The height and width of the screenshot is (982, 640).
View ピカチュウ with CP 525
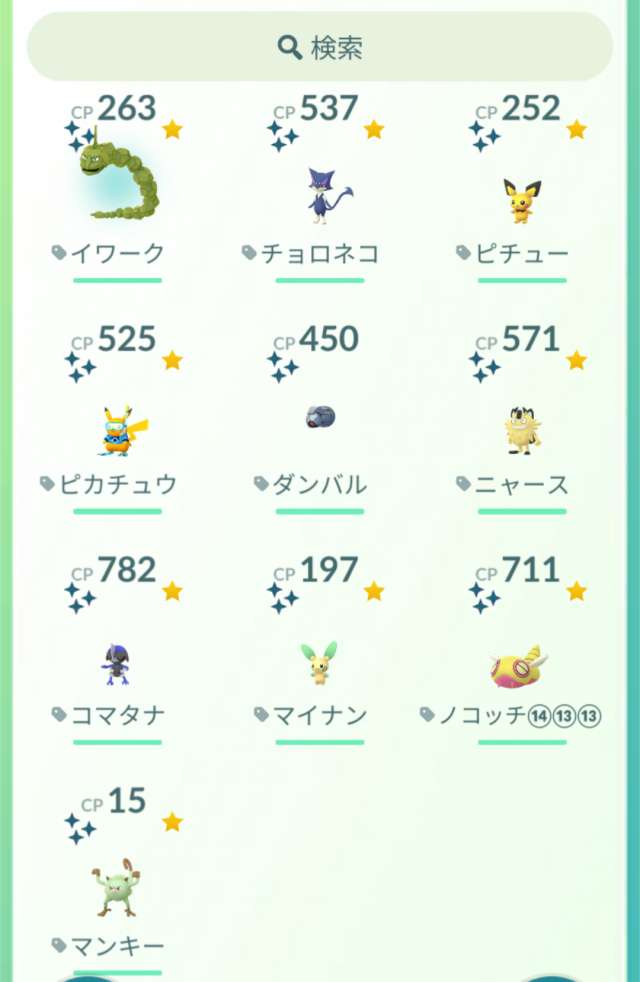[117, 430]
